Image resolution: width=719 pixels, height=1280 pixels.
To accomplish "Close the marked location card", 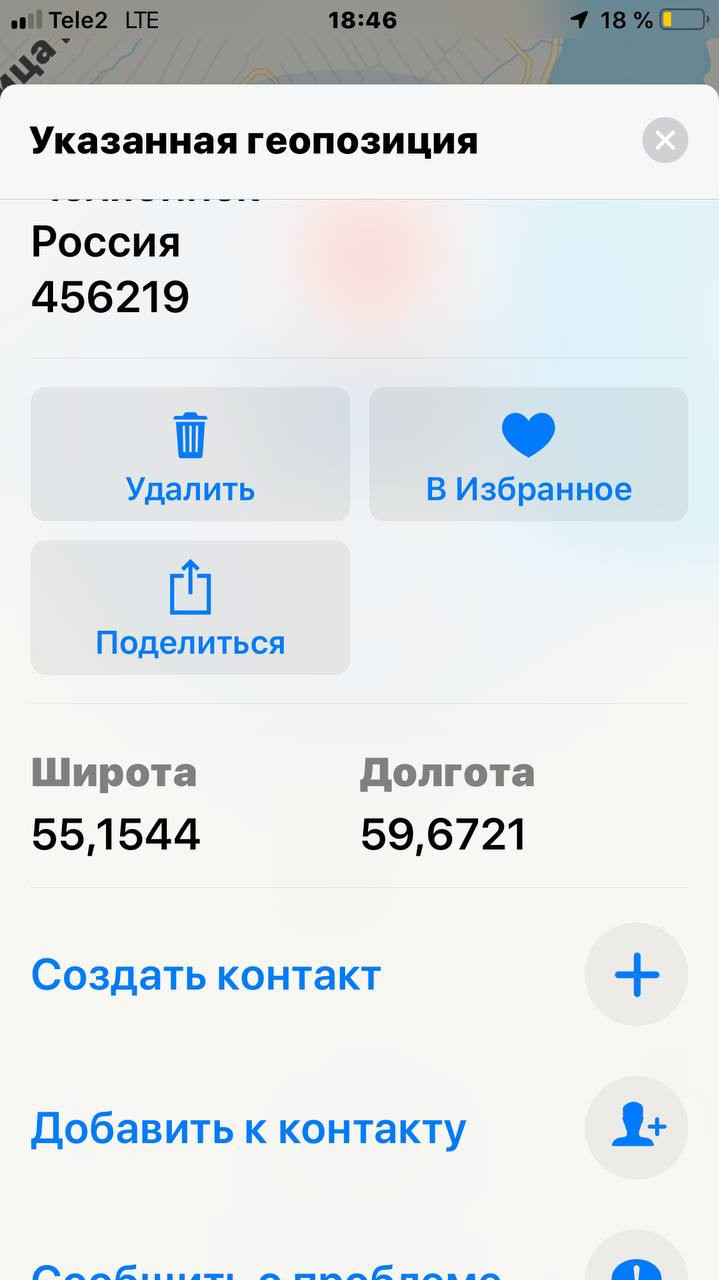I will (x=665, y=140).
